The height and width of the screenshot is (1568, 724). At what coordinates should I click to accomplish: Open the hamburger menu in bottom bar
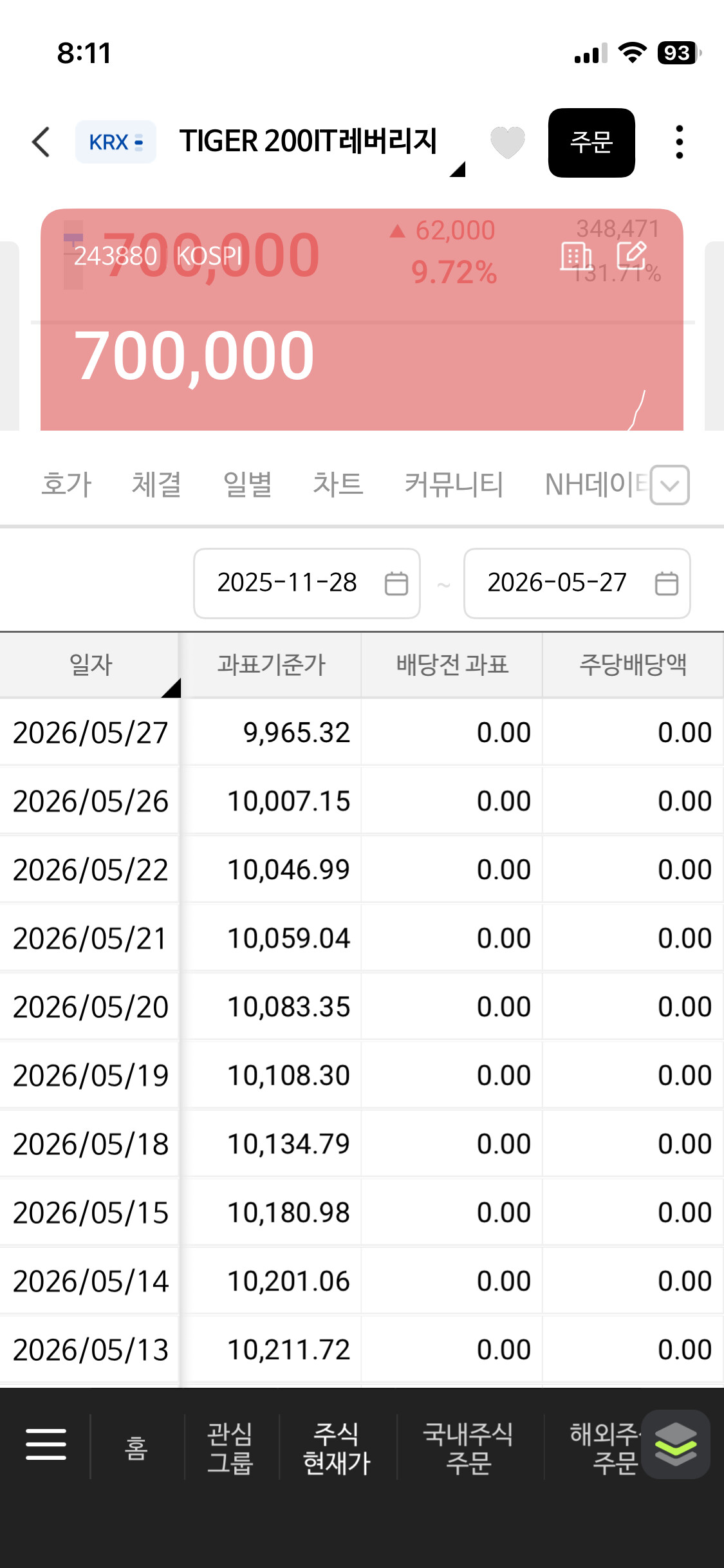[46, 1444]
